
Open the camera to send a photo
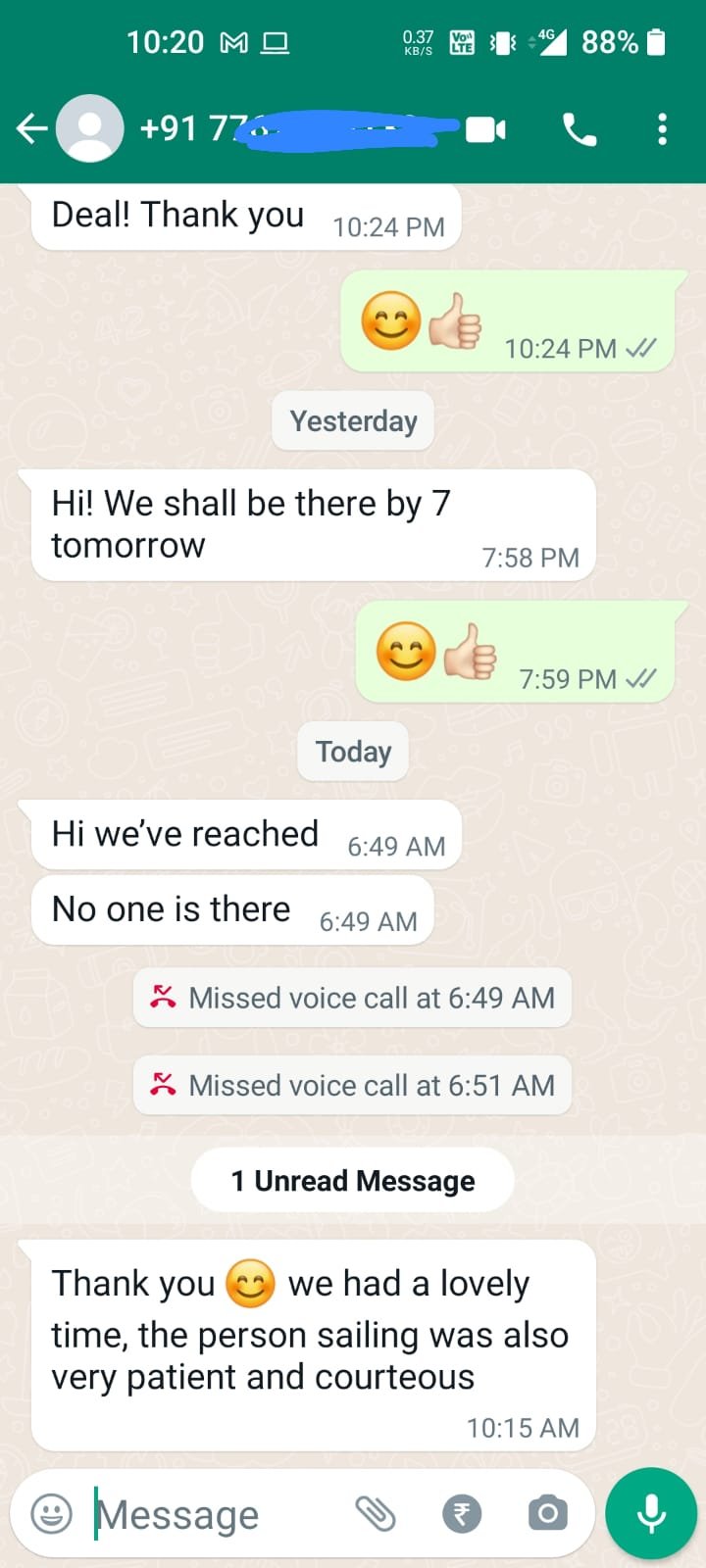[x=547, y=1514]
